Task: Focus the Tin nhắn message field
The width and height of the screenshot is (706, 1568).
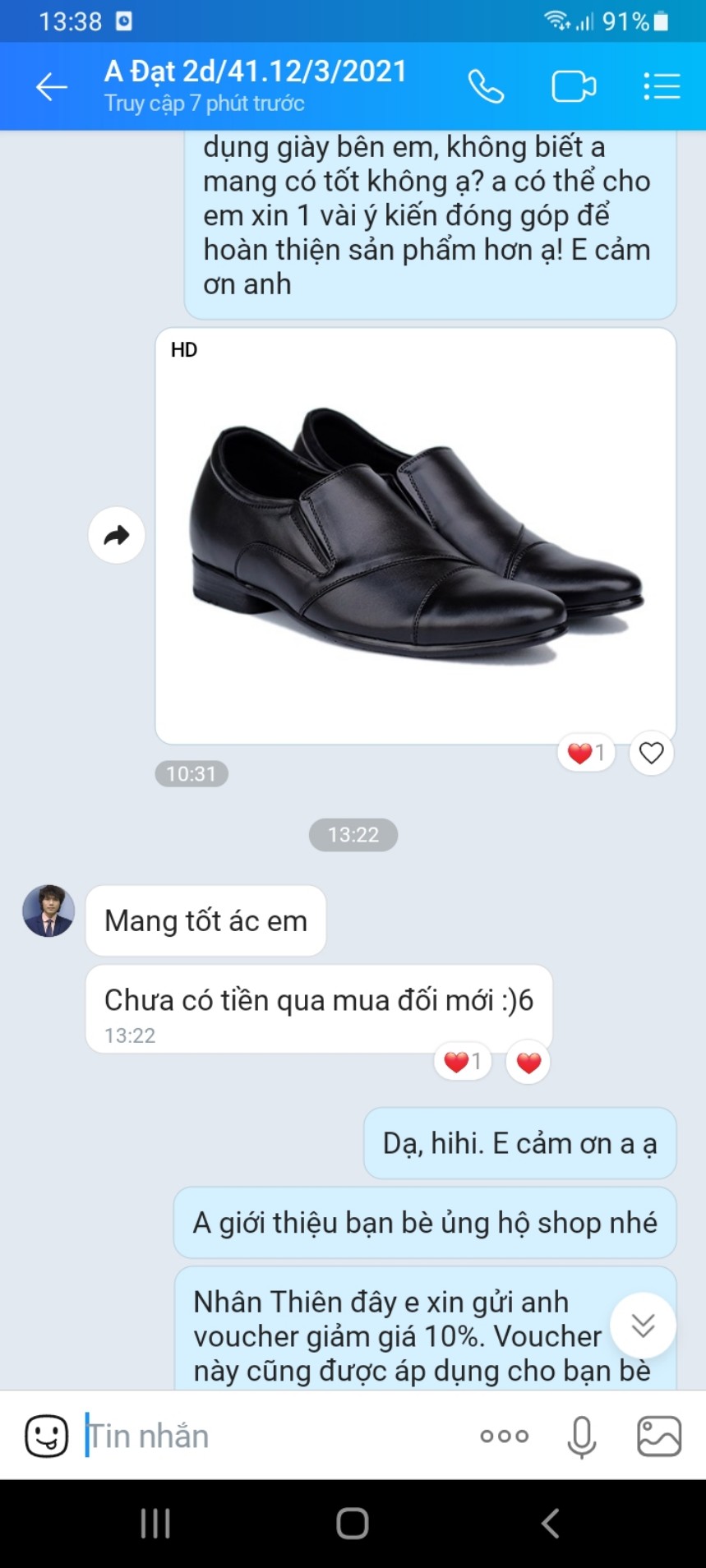Action: click(271, 1436)
